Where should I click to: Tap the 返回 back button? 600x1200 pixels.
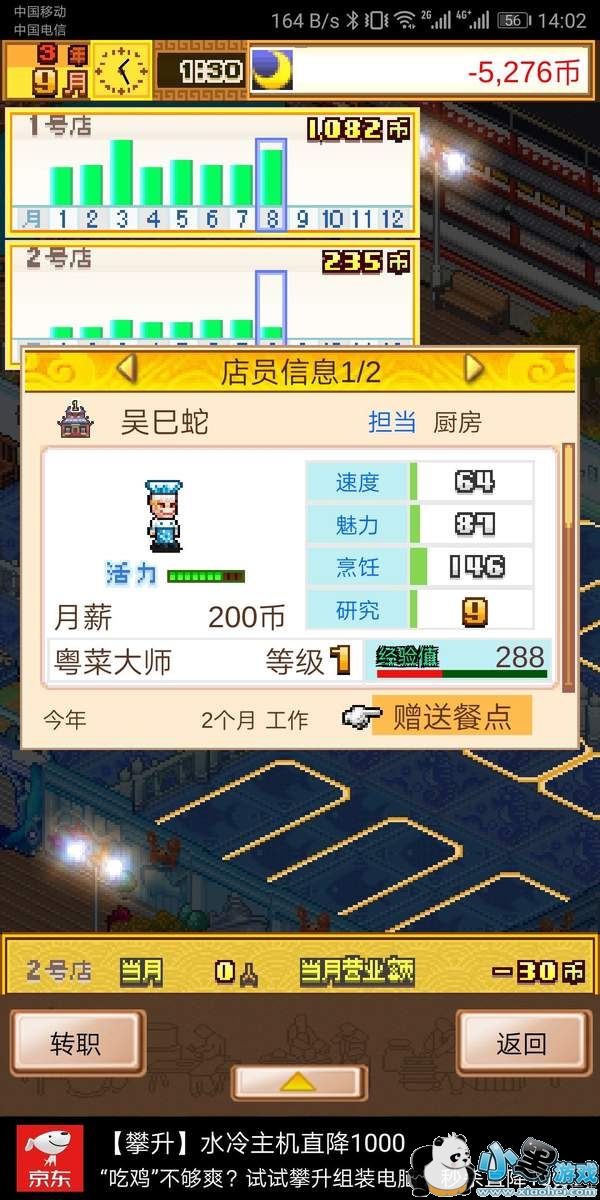522,1044
